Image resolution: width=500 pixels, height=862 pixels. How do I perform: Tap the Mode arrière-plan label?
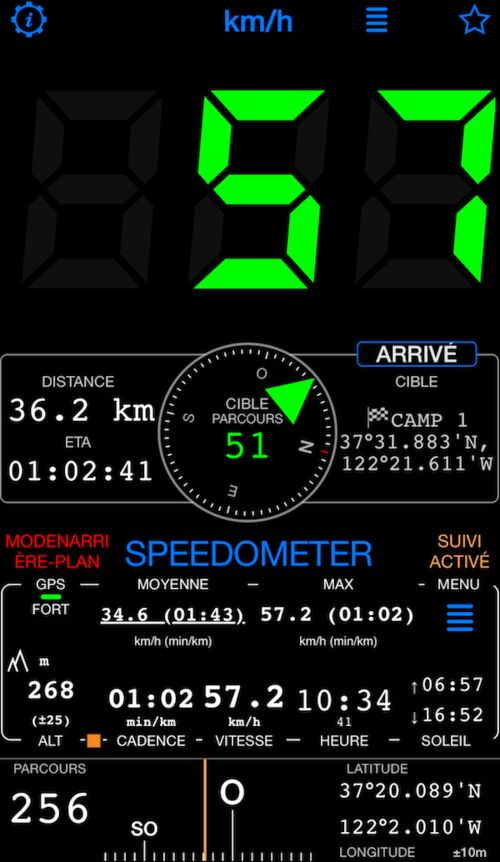point(57,551)
